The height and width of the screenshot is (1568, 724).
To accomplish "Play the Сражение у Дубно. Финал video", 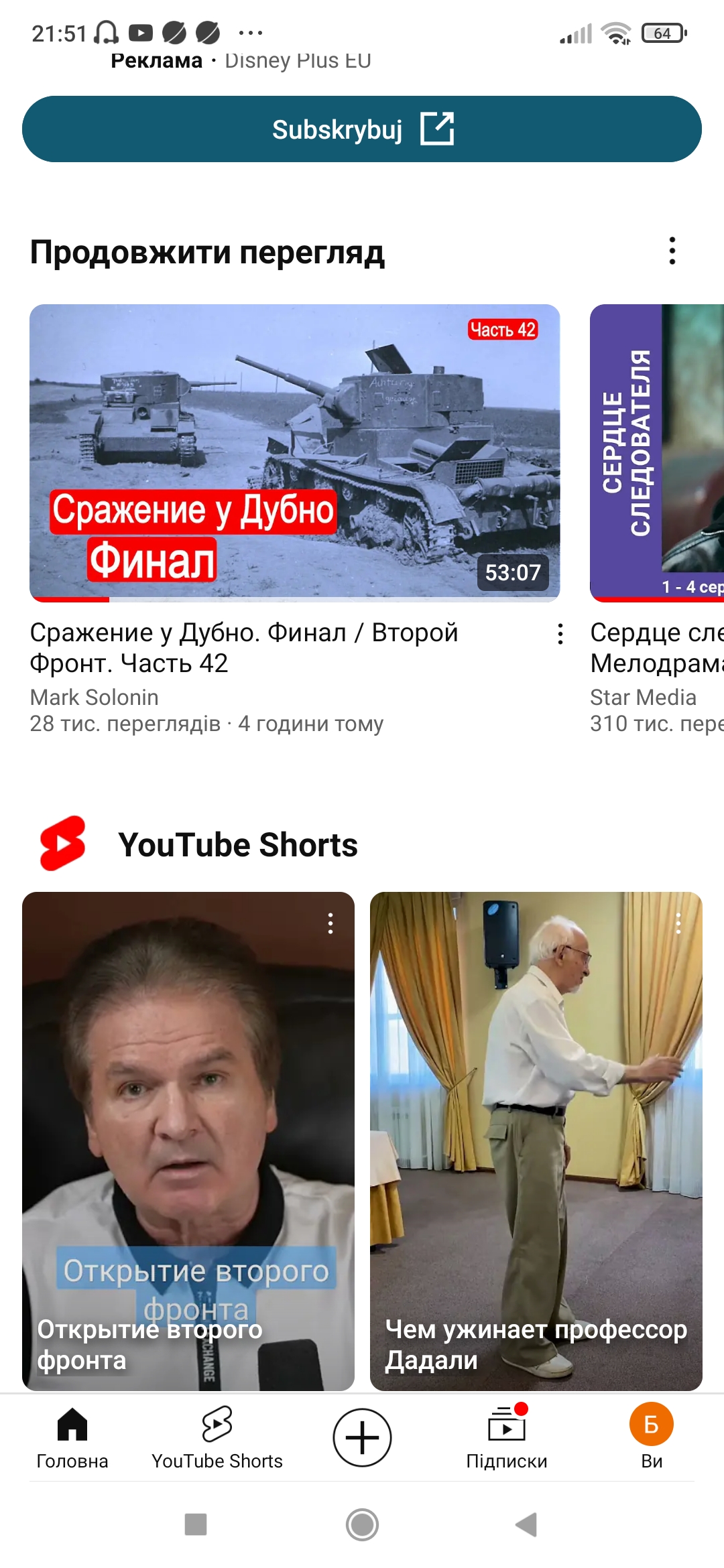I will (x=294, y=452).
